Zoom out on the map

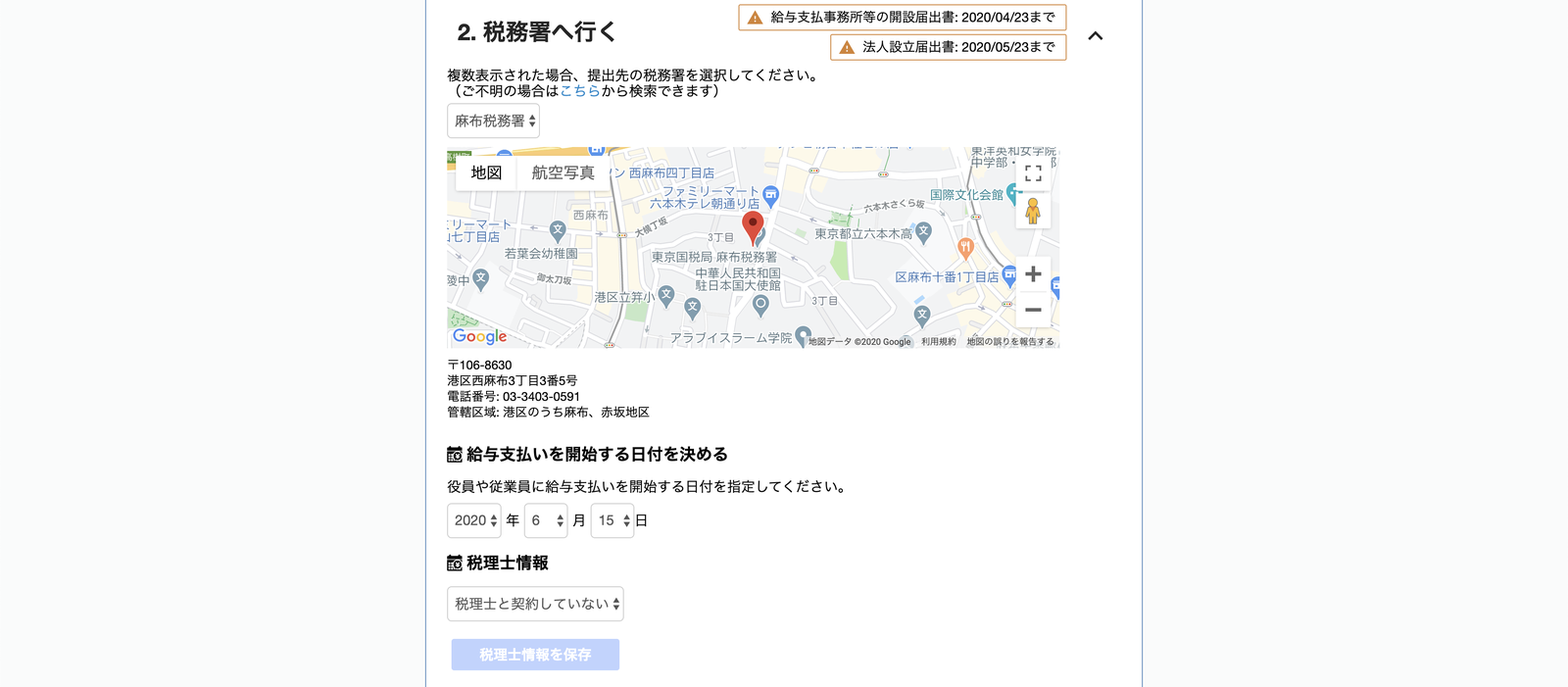tap(1033, 310)
